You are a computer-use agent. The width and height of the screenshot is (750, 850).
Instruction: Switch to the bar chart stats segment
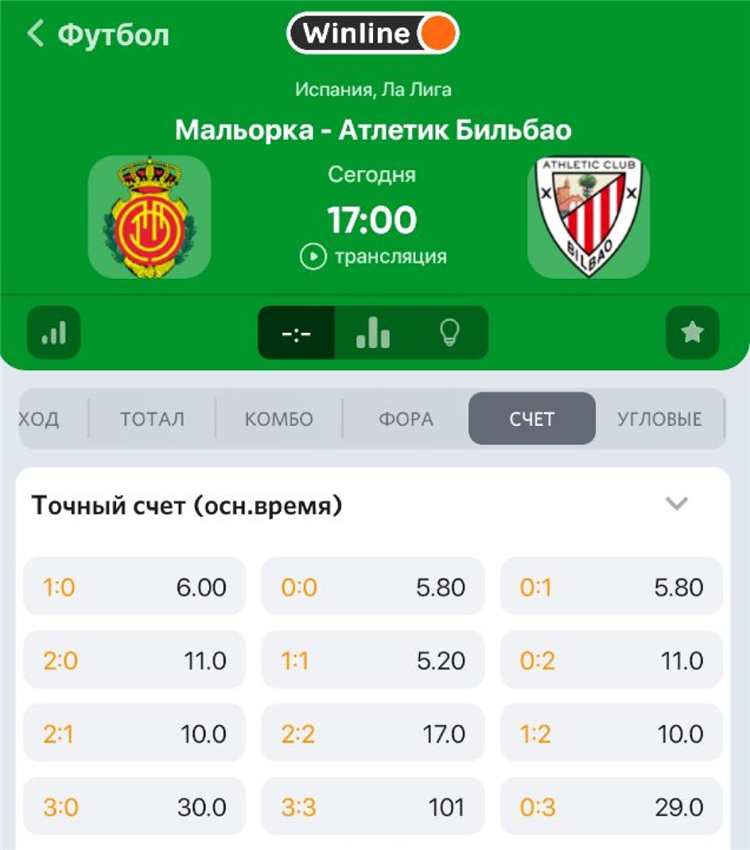[373, 334]
